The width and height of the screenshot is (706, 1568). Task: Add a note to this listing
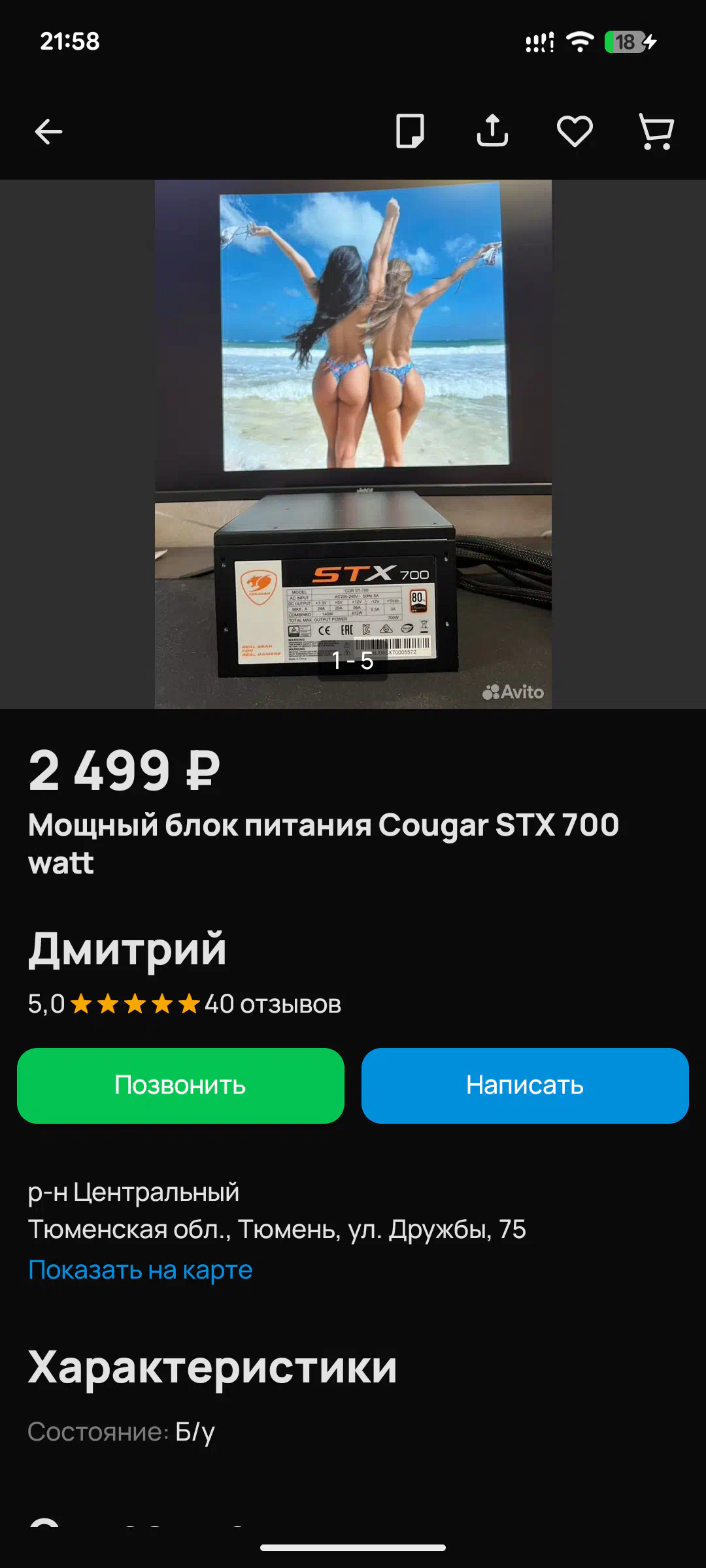pos(411,131)
